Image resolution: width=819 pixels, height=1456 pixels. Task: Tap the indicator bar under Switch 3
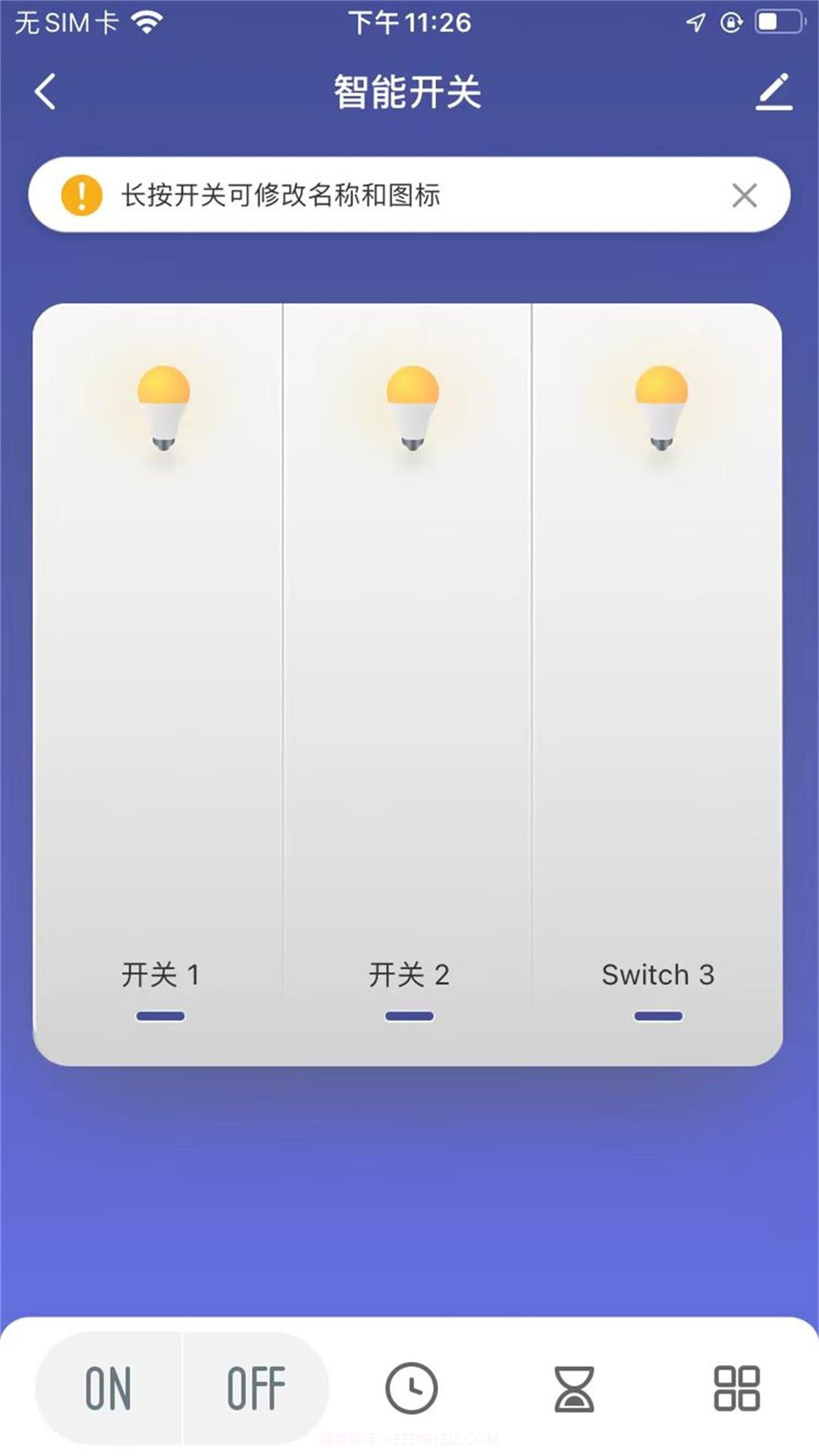click(x=657, y=1015)
